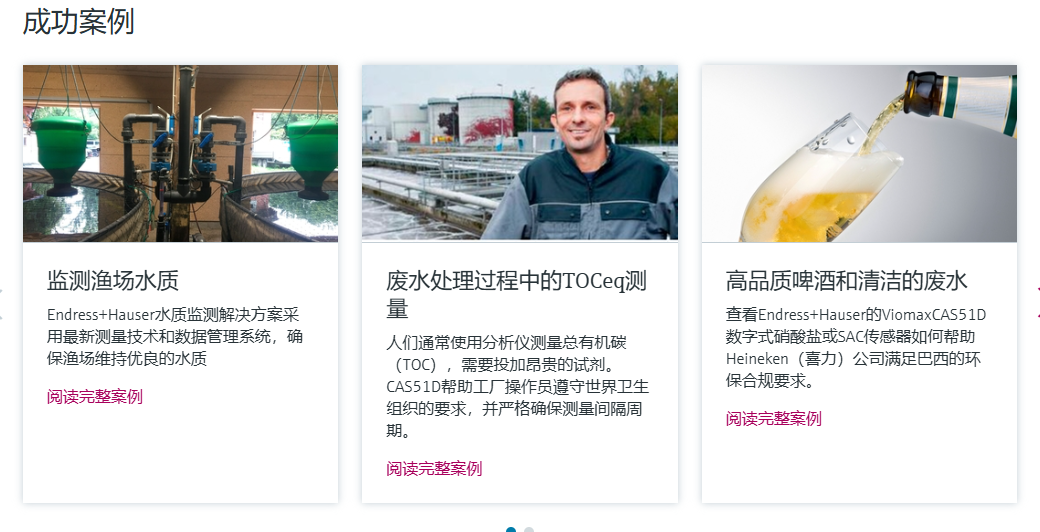This screenshot has width=1040, height=532.
Task: Go to the second carousel page dot
Action: point(529,529)
